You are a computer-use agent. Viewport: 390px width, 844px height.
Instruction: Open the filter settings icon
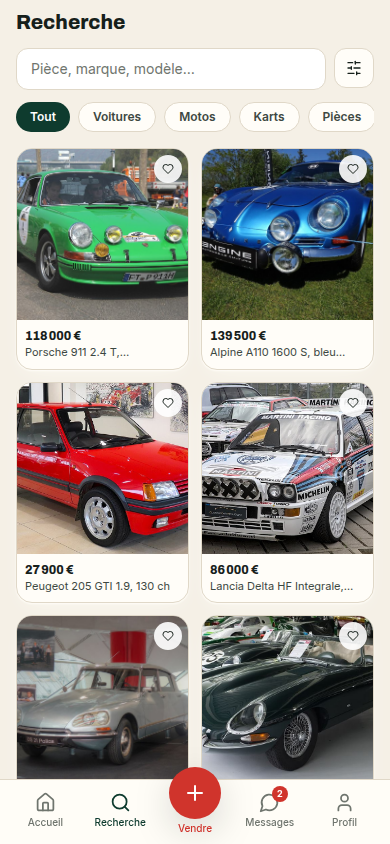[353, 68]
